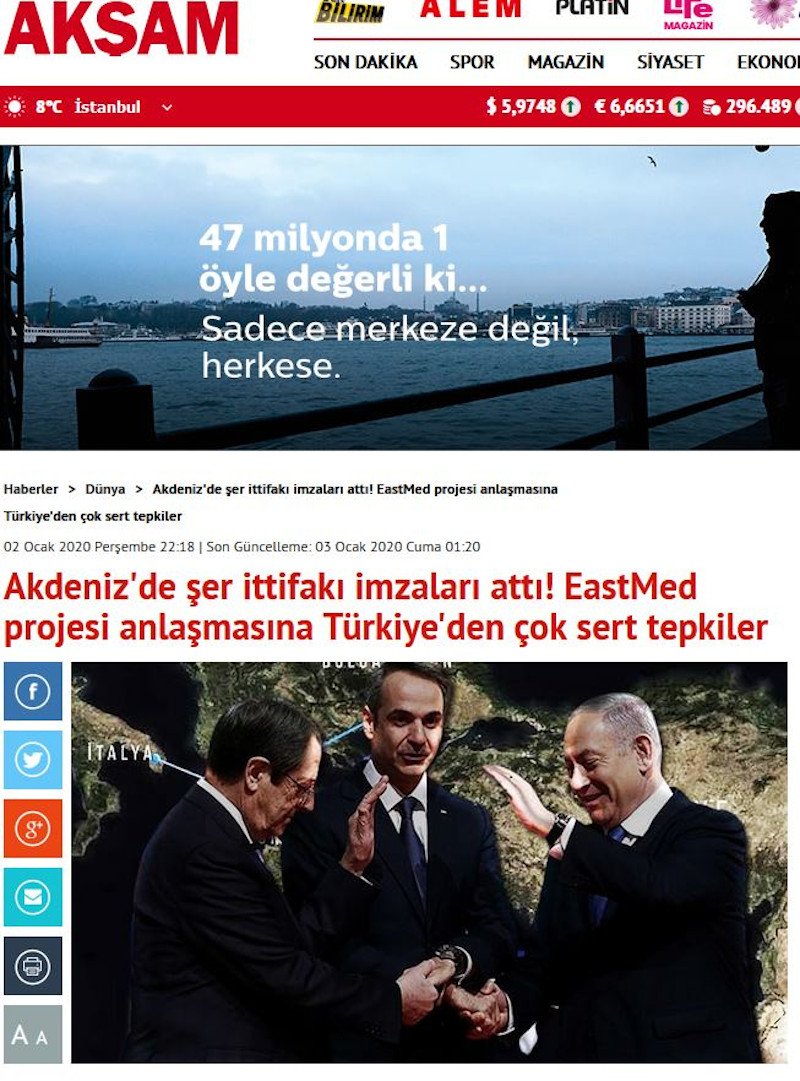Open the Alem site link
The width and height of the screenshot is (800, 1081).
point(470,10)
